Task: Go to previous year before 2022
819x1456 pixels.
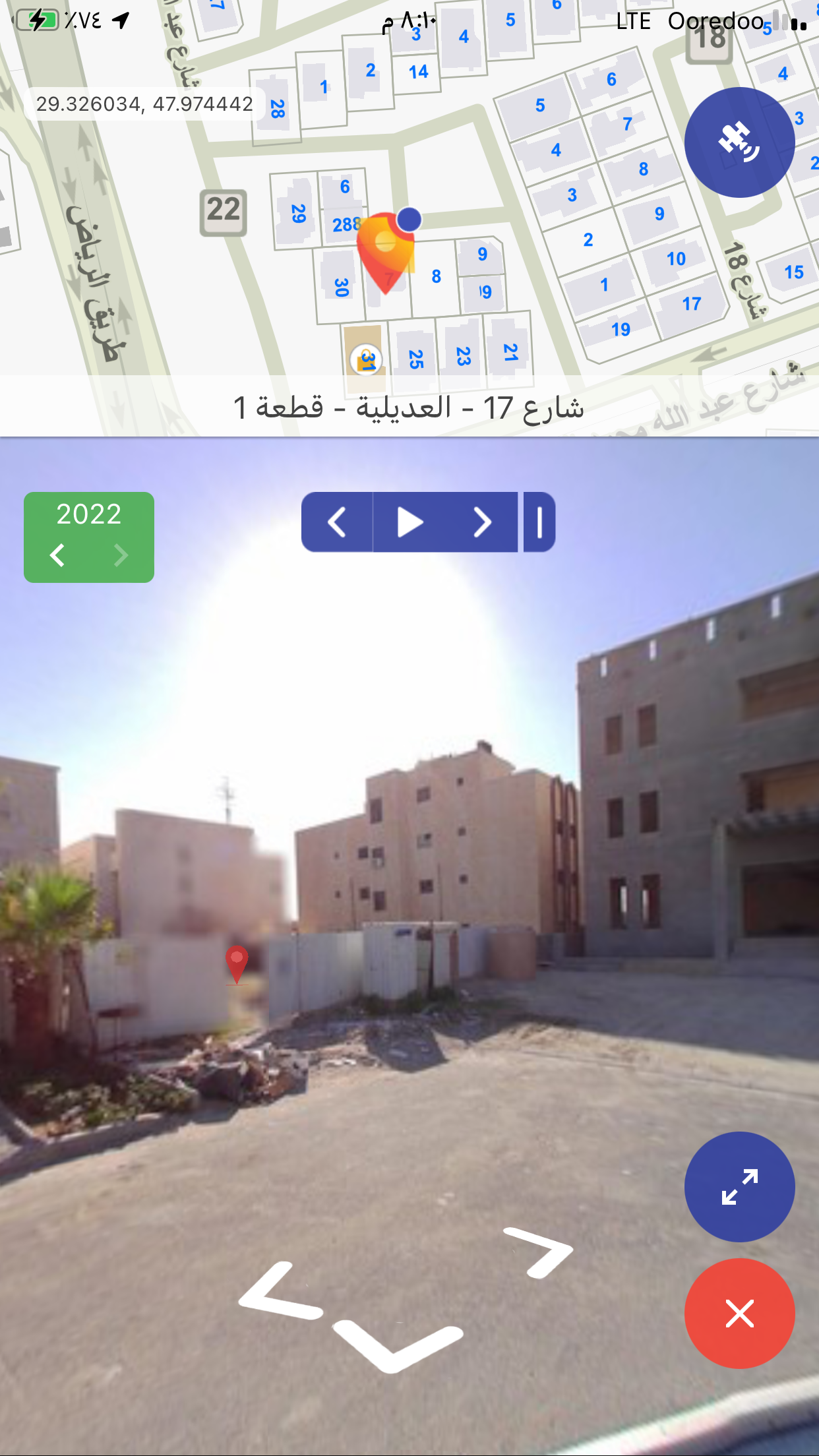Action: pos(58,555)
